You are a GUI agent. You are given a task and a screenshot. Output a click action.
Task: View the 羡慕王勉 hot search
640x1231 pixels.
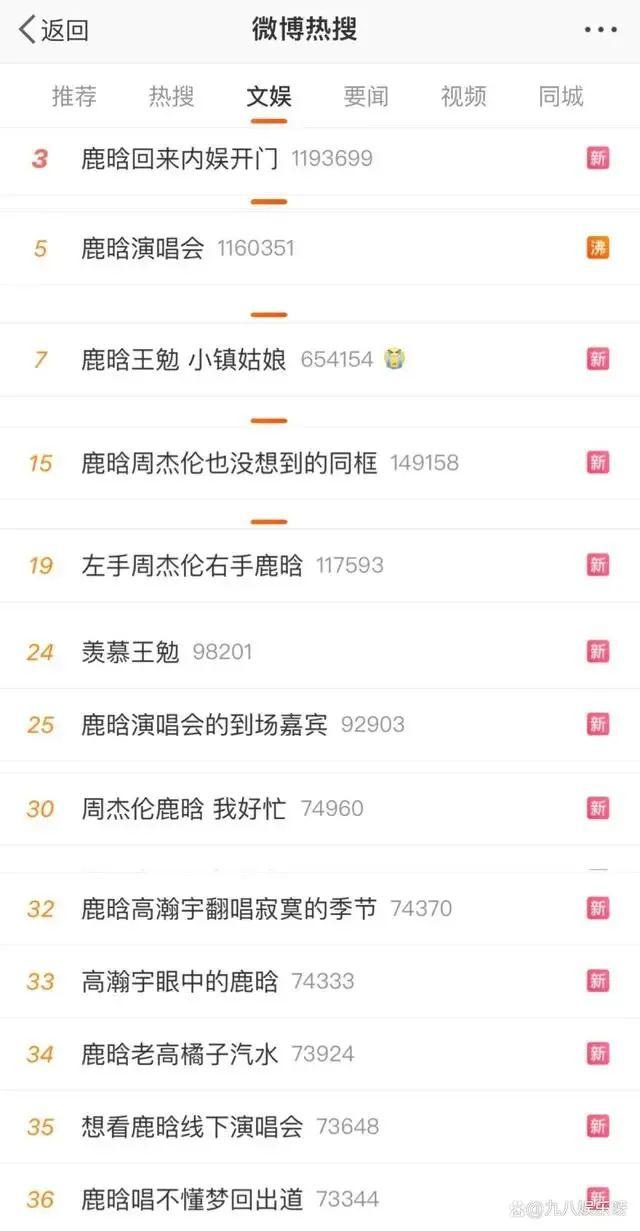point(130,652)
